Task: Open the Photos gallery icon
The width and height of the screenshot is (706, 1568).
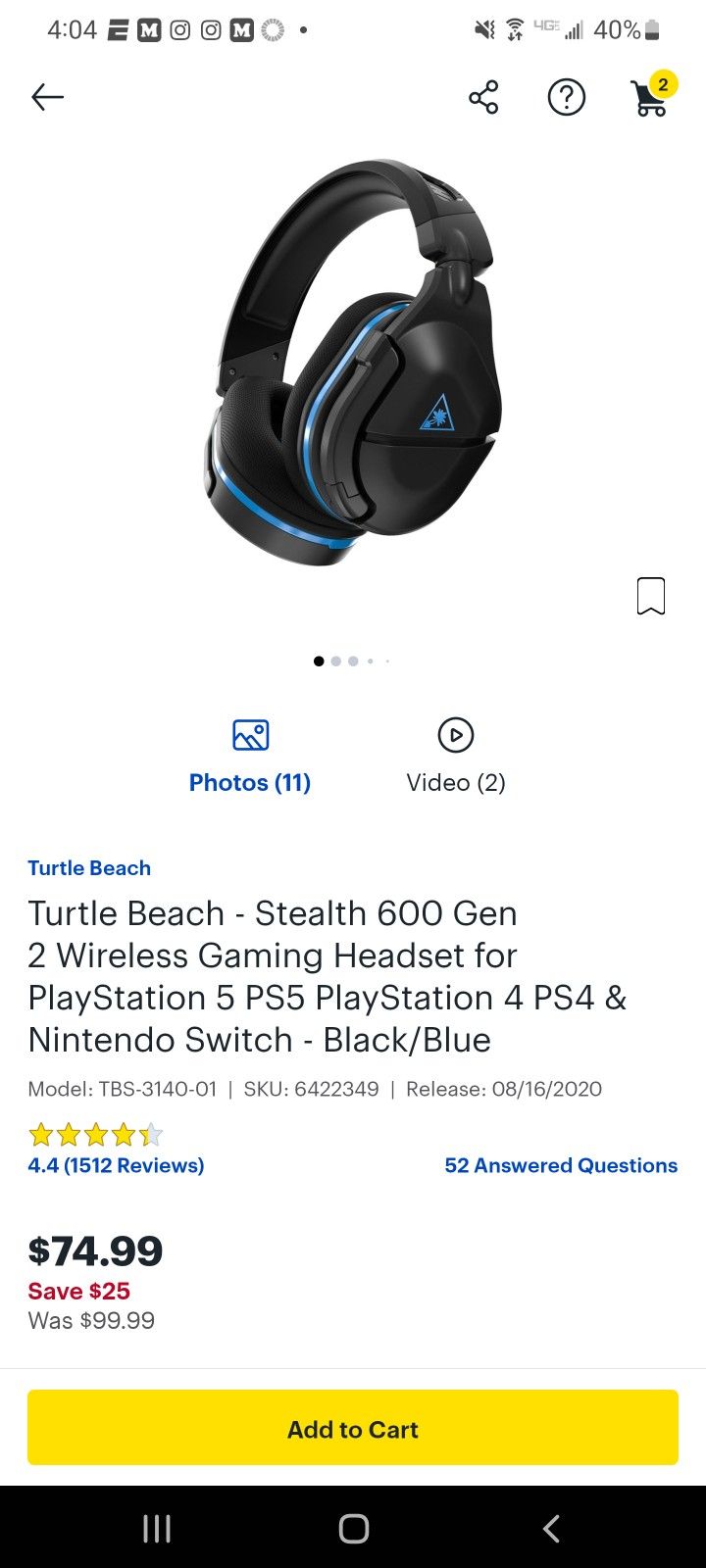Action: (250, 734)
